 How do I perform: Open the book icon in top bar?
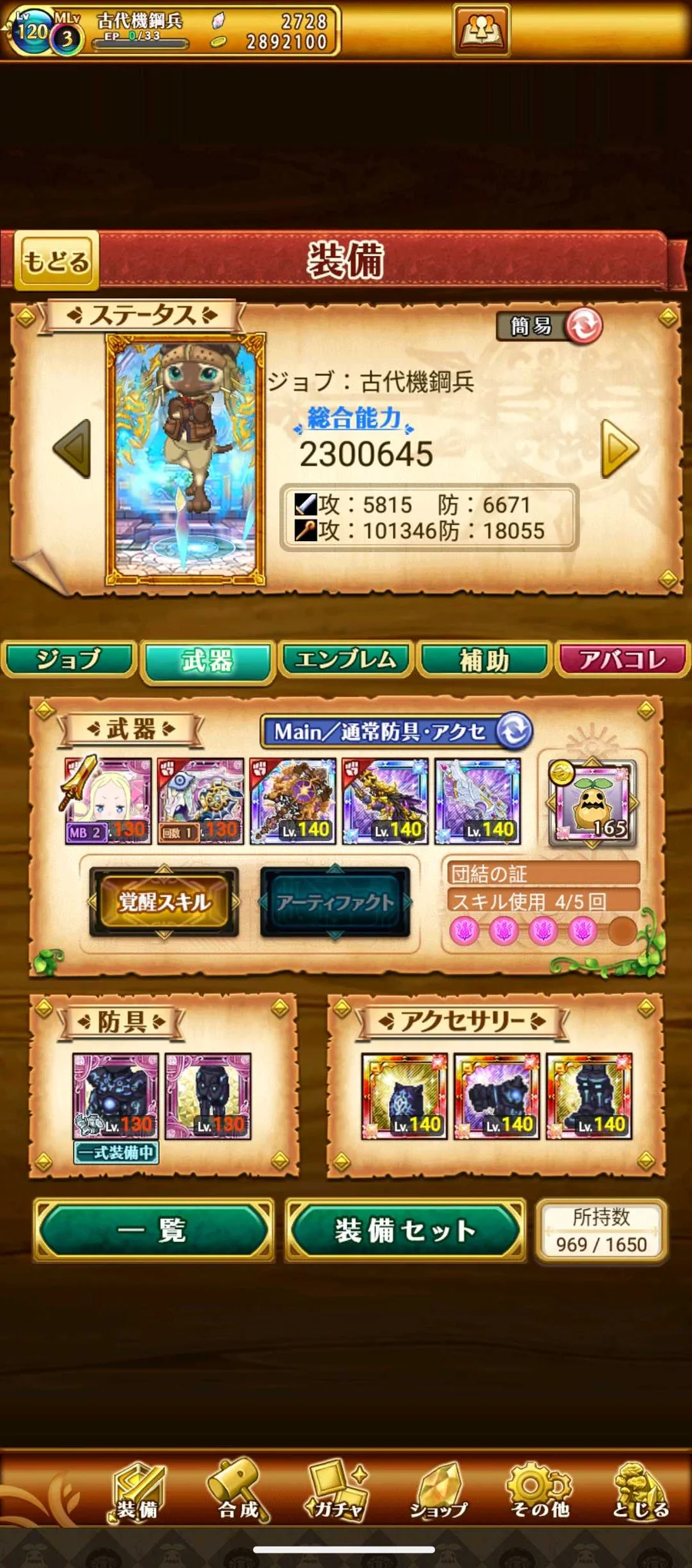481,30
